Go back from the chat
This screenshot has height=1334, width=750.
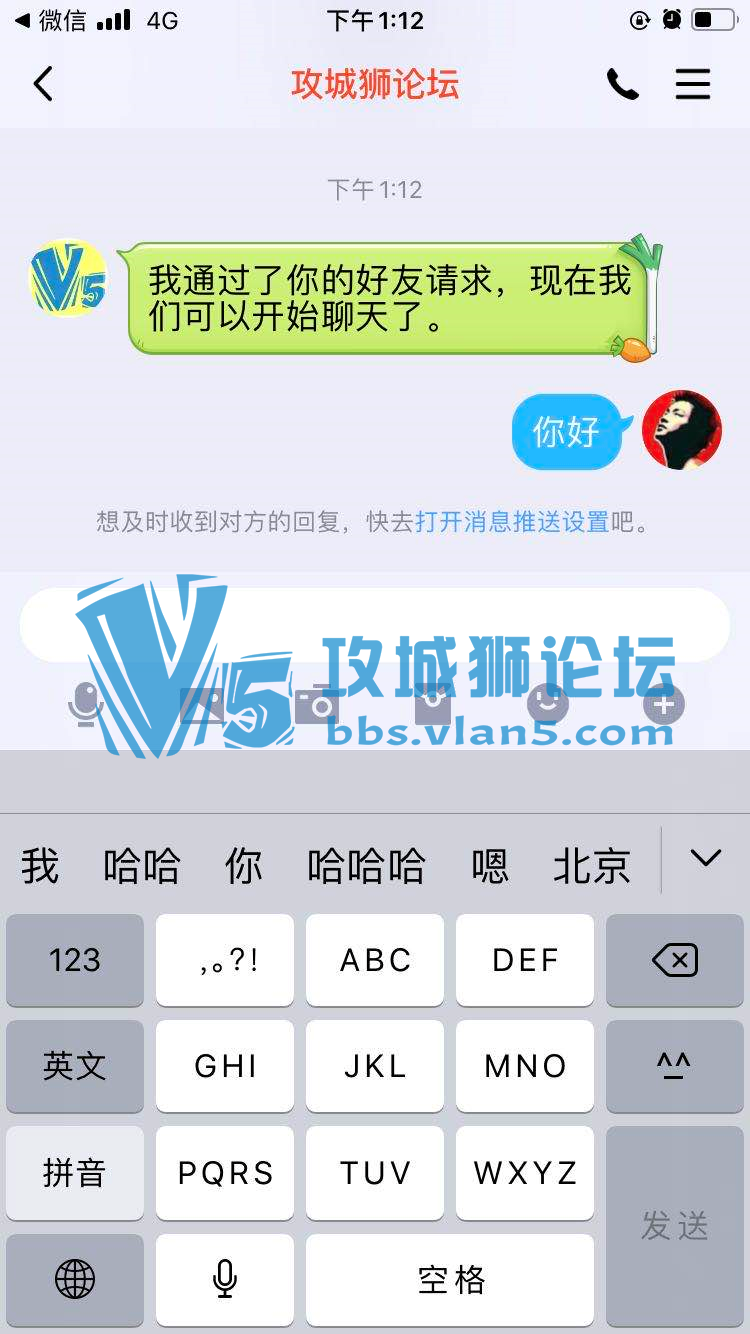click(x=43, y=85)
